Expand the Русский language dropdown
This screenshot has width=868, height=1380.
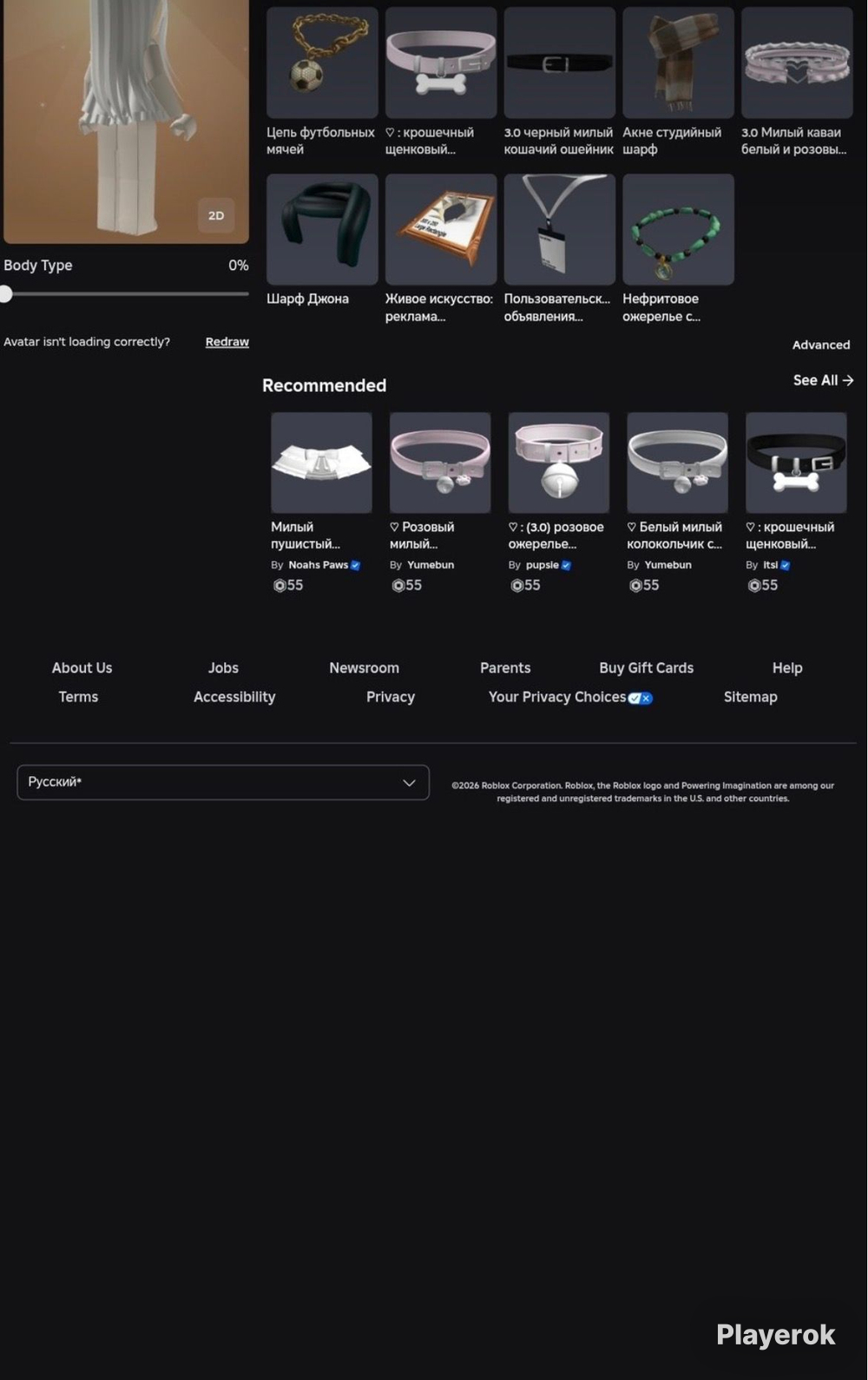coord(223,782)
